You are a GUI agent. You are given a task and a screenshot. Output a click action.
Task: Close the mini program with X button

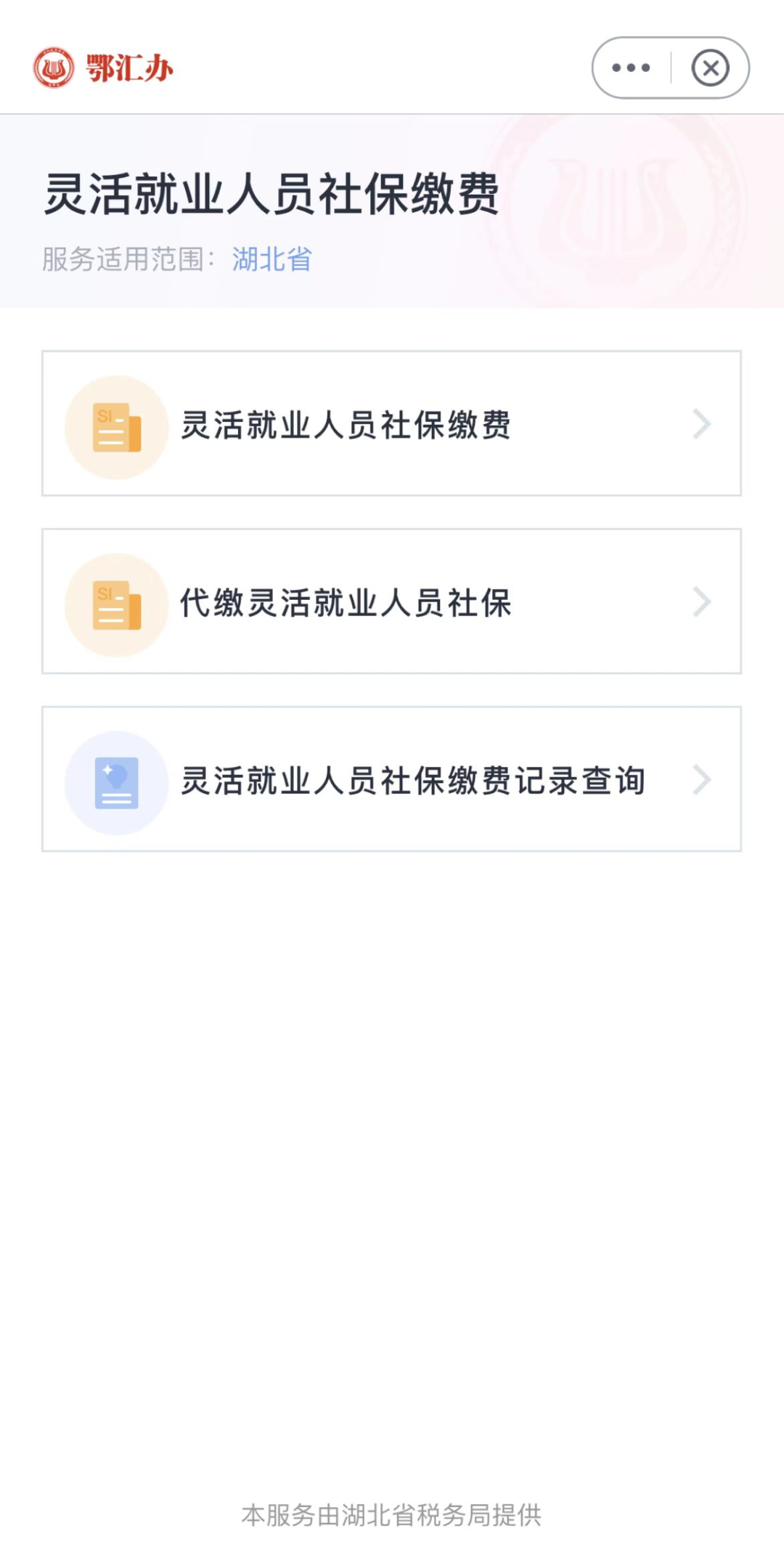tap(710, 68)
